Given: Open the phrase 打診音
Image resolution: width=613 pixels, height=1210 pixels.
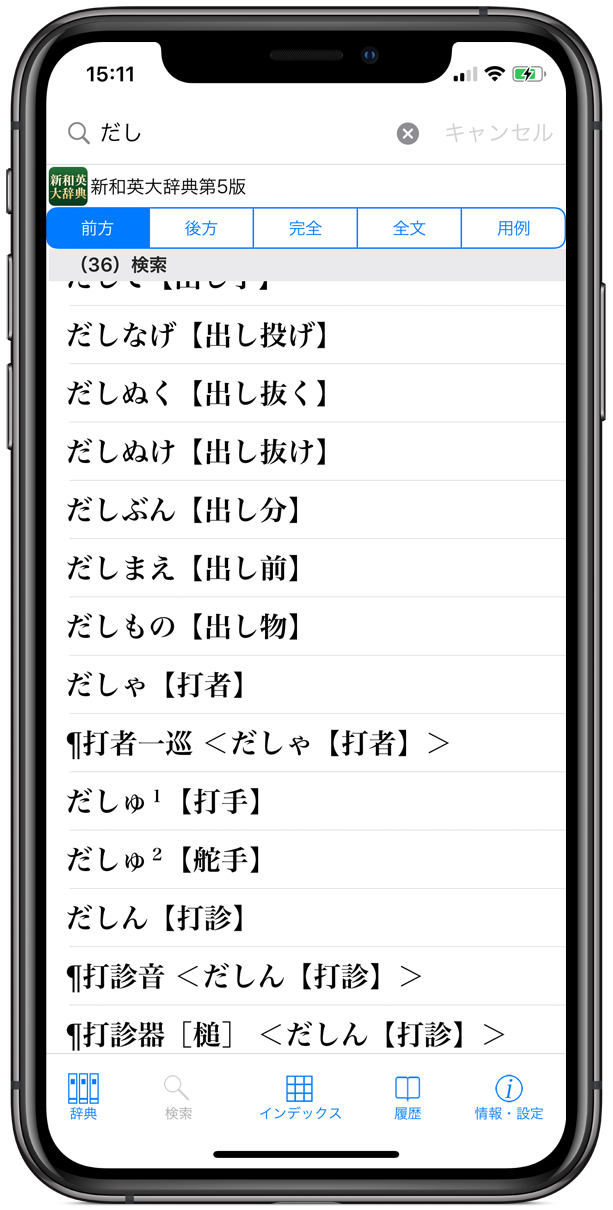Looking at the screenshot, I should point(245,976).
